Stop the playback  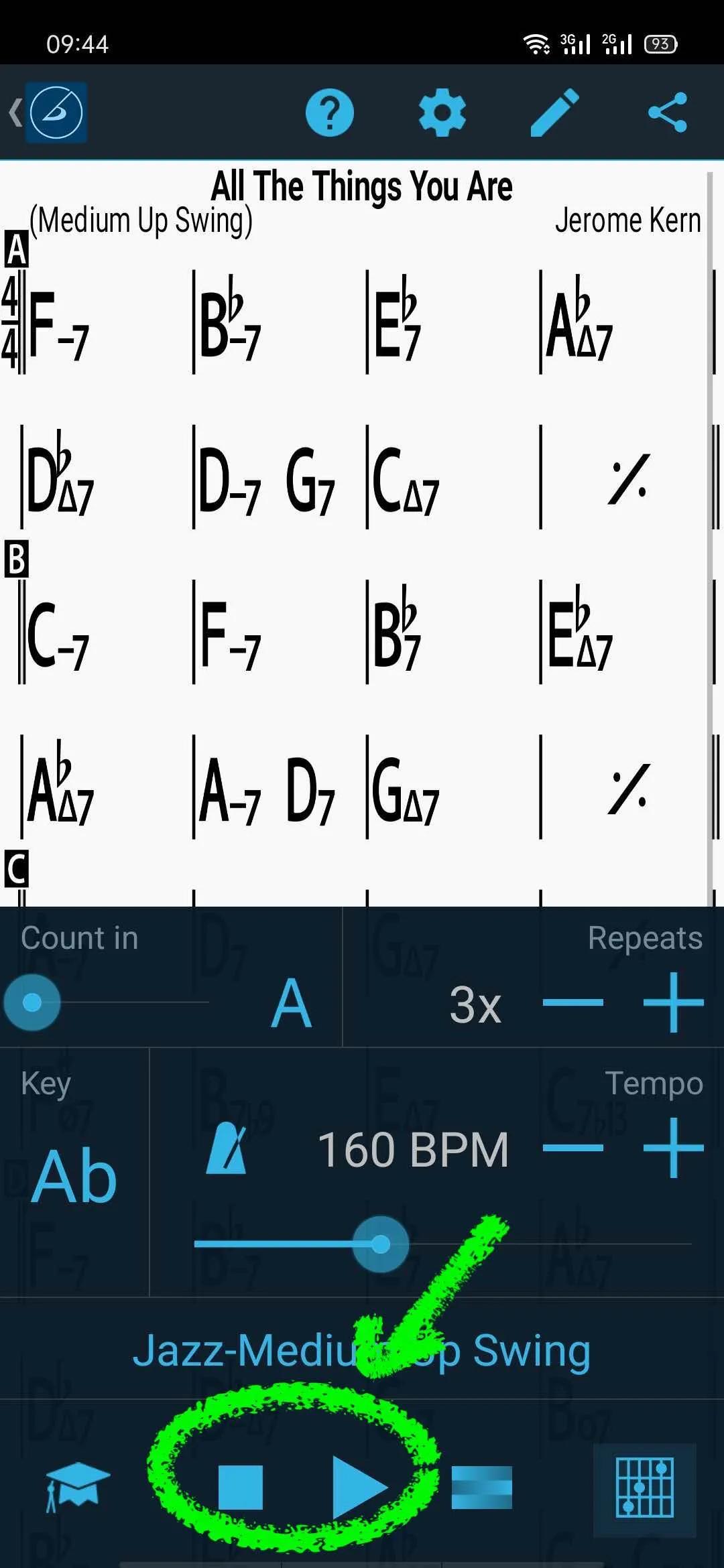[240, 1488]
